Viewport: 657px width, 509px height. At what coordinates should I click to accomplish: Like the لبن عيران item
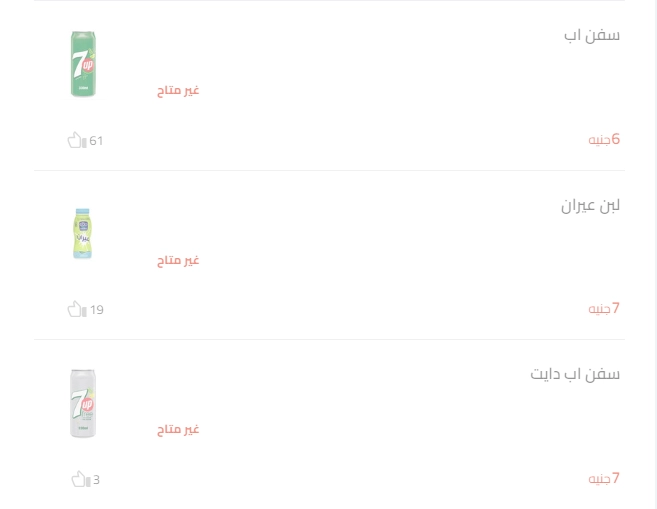[x=76, y=309]
